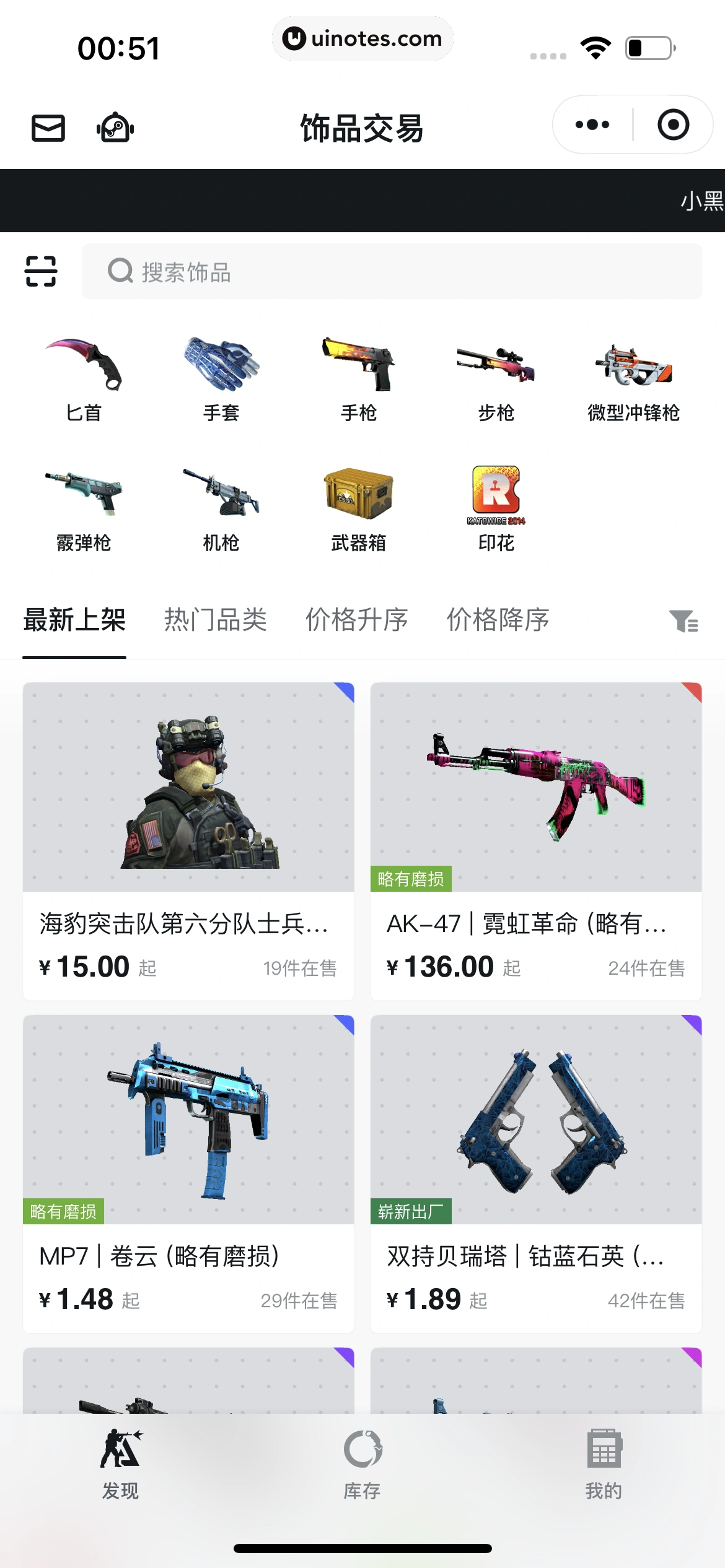Open the MP7 卷云 item card
Viewport: 725px width, 1568px height.
coord(188,1174)
